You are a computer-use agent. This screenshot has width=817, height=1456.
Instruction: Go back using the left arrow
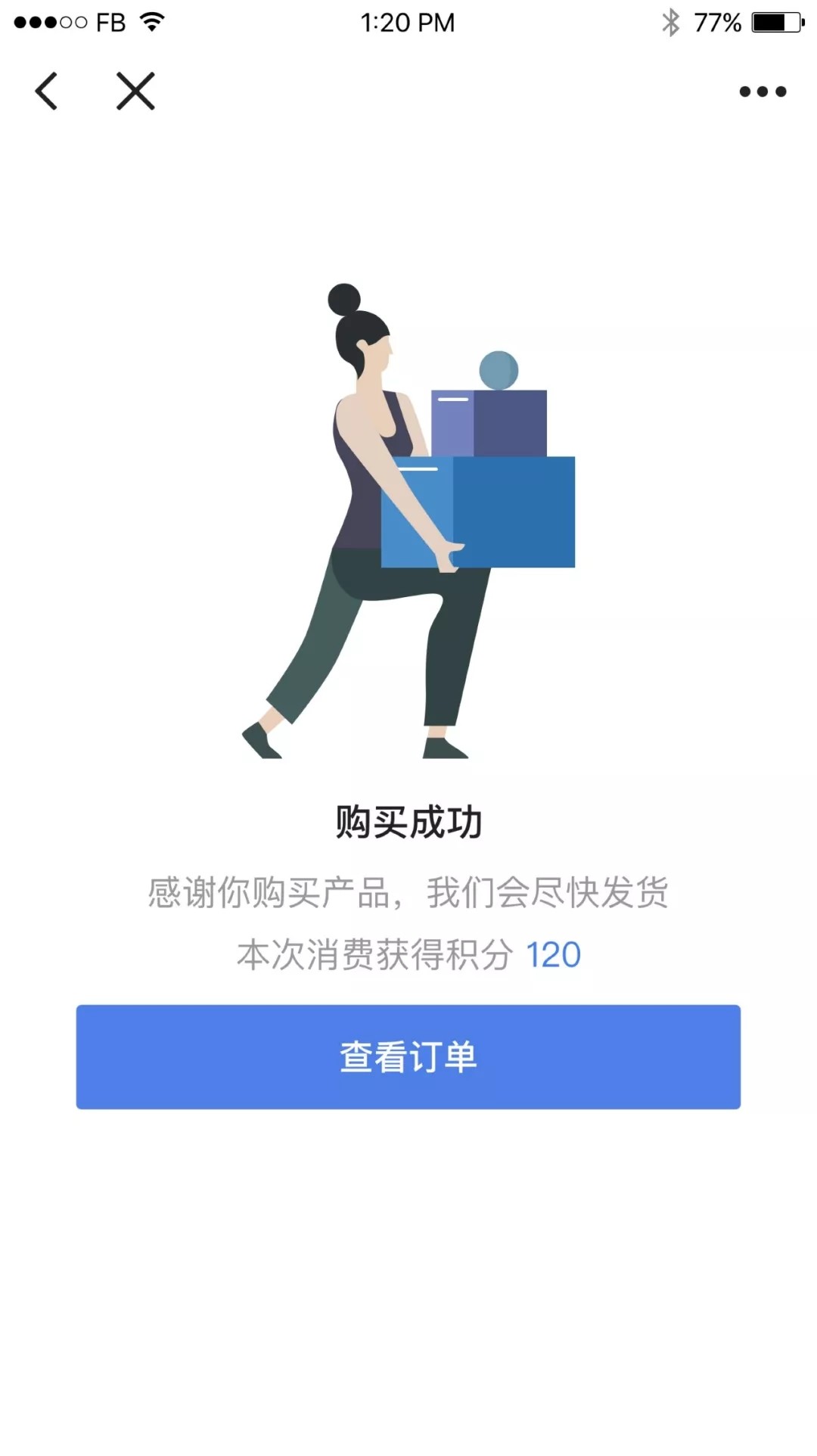46,92
